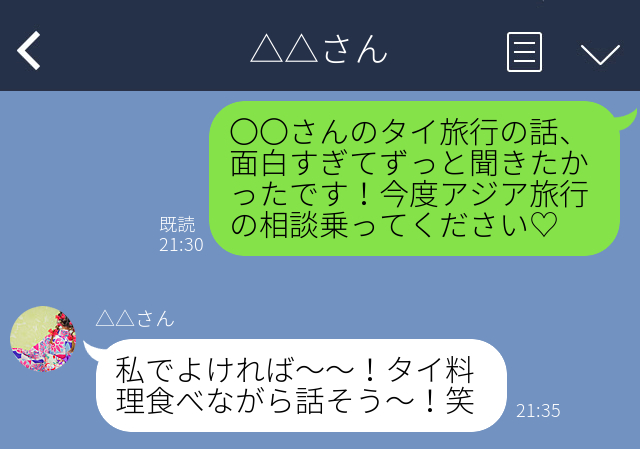Open △△さん's profile picture
Viewport: 640px width, 449px height.
click(x=44, y=339)
